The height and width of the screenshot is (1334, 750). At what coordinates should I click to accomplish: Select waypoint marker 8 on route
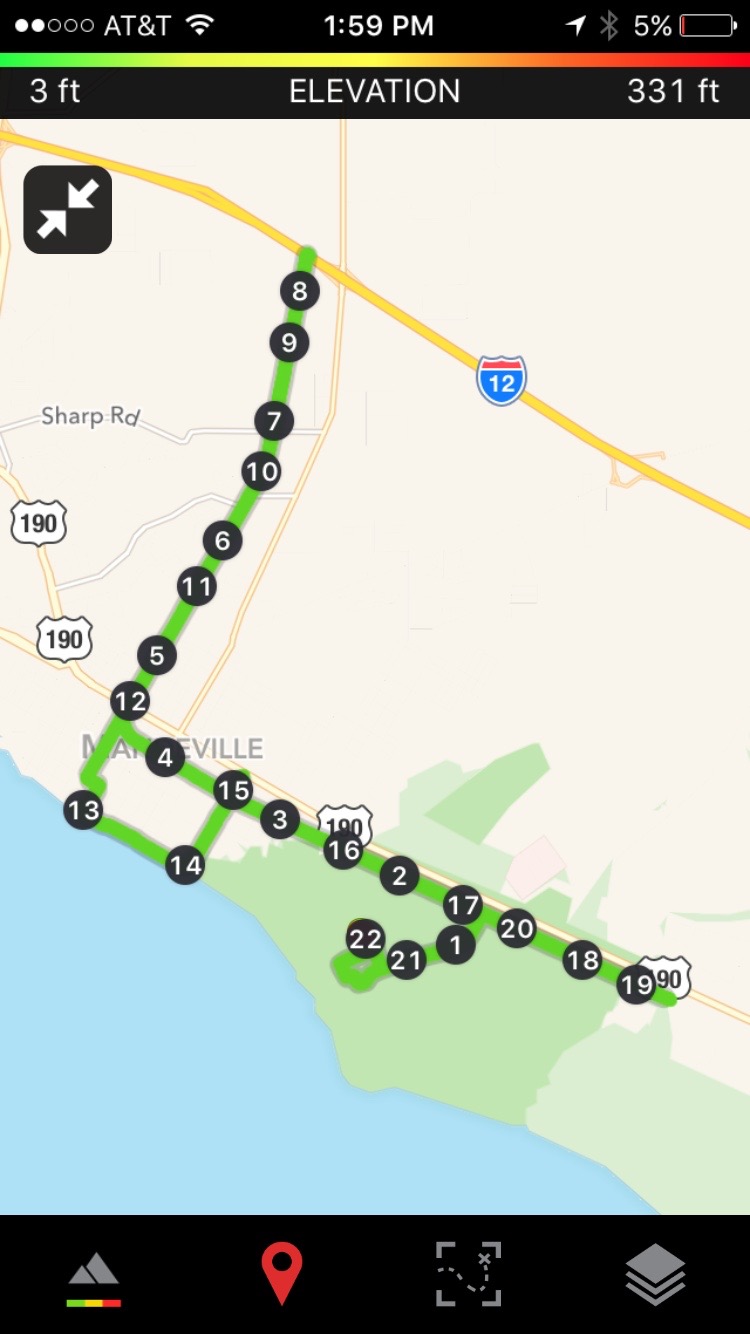300,292
